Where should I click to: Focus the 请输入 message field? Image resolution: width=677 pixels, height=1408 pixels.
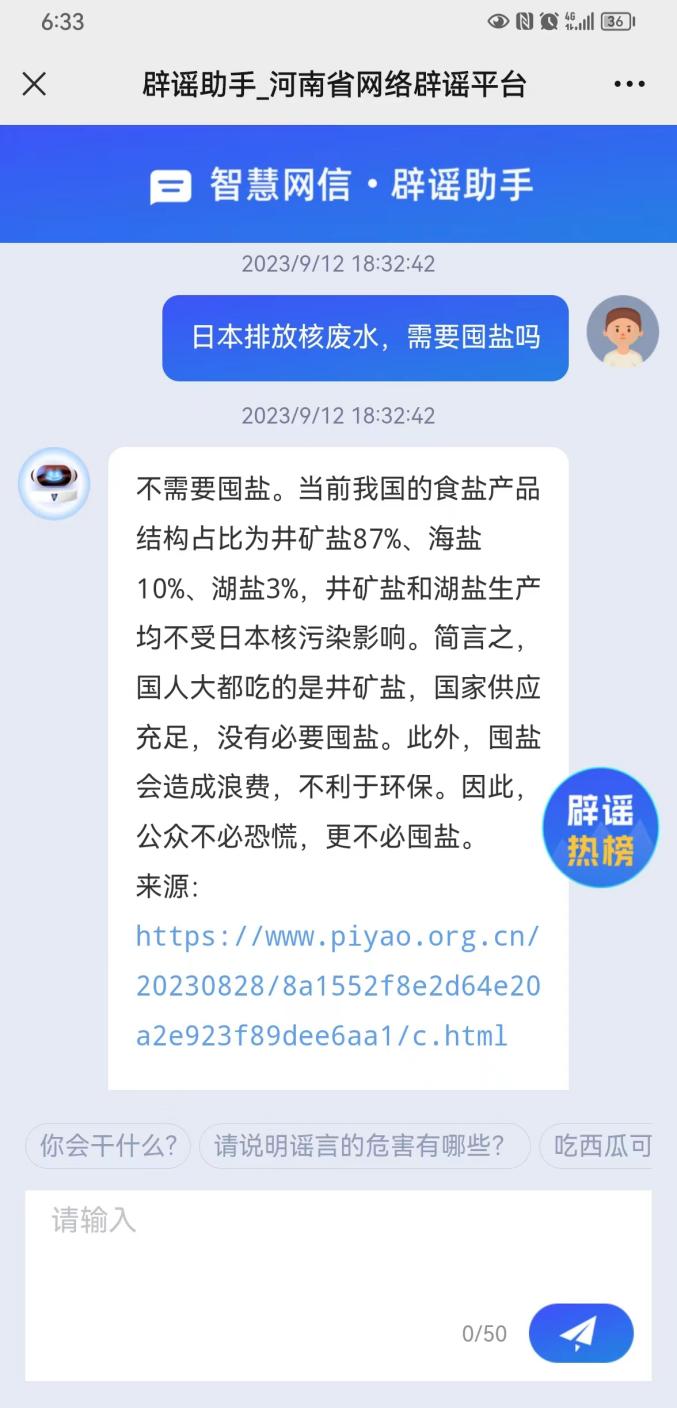point(300,1240)
